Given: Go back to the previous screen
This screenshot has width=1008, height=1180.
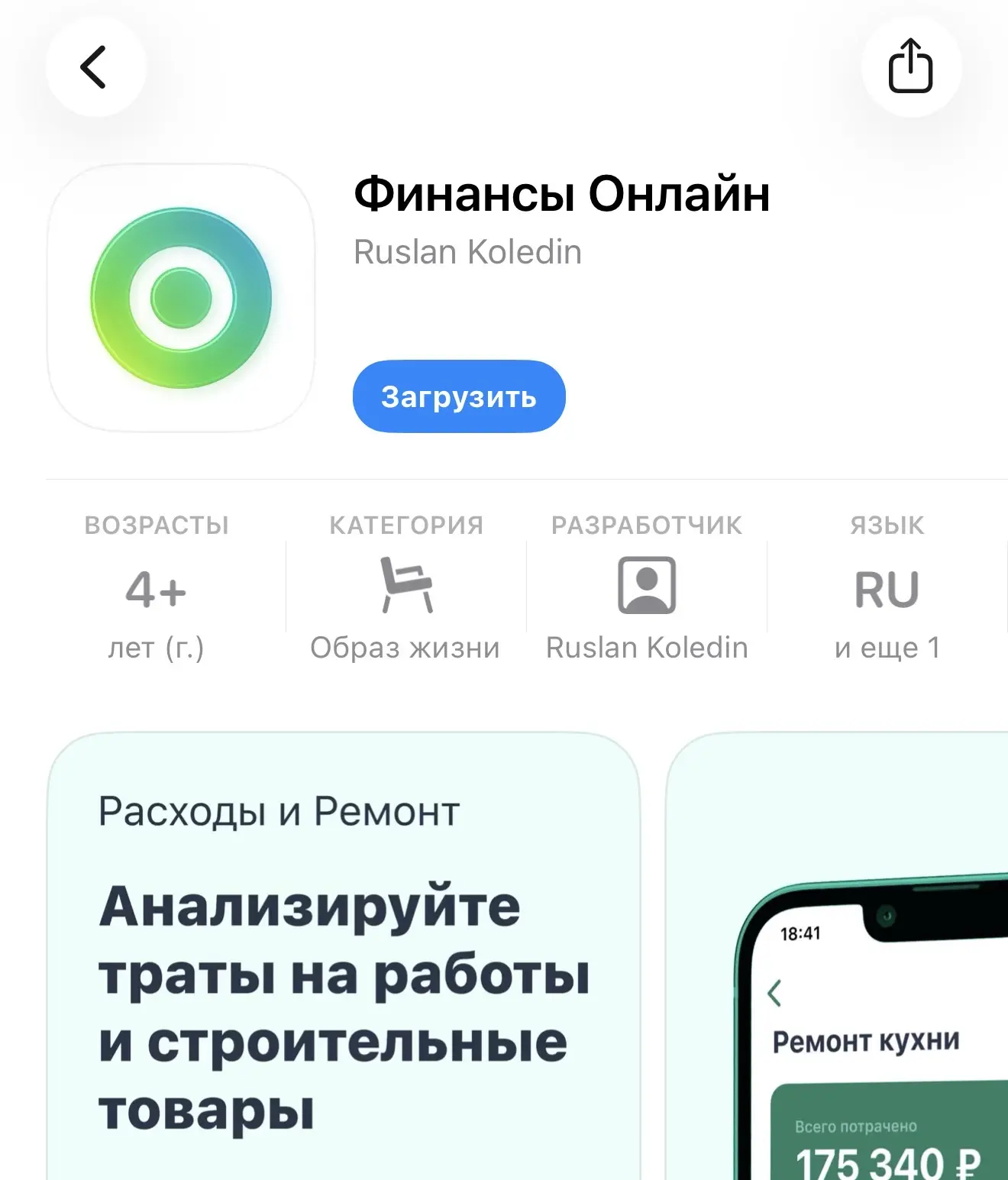Looking at the screenshot, I should coord(95,67).
